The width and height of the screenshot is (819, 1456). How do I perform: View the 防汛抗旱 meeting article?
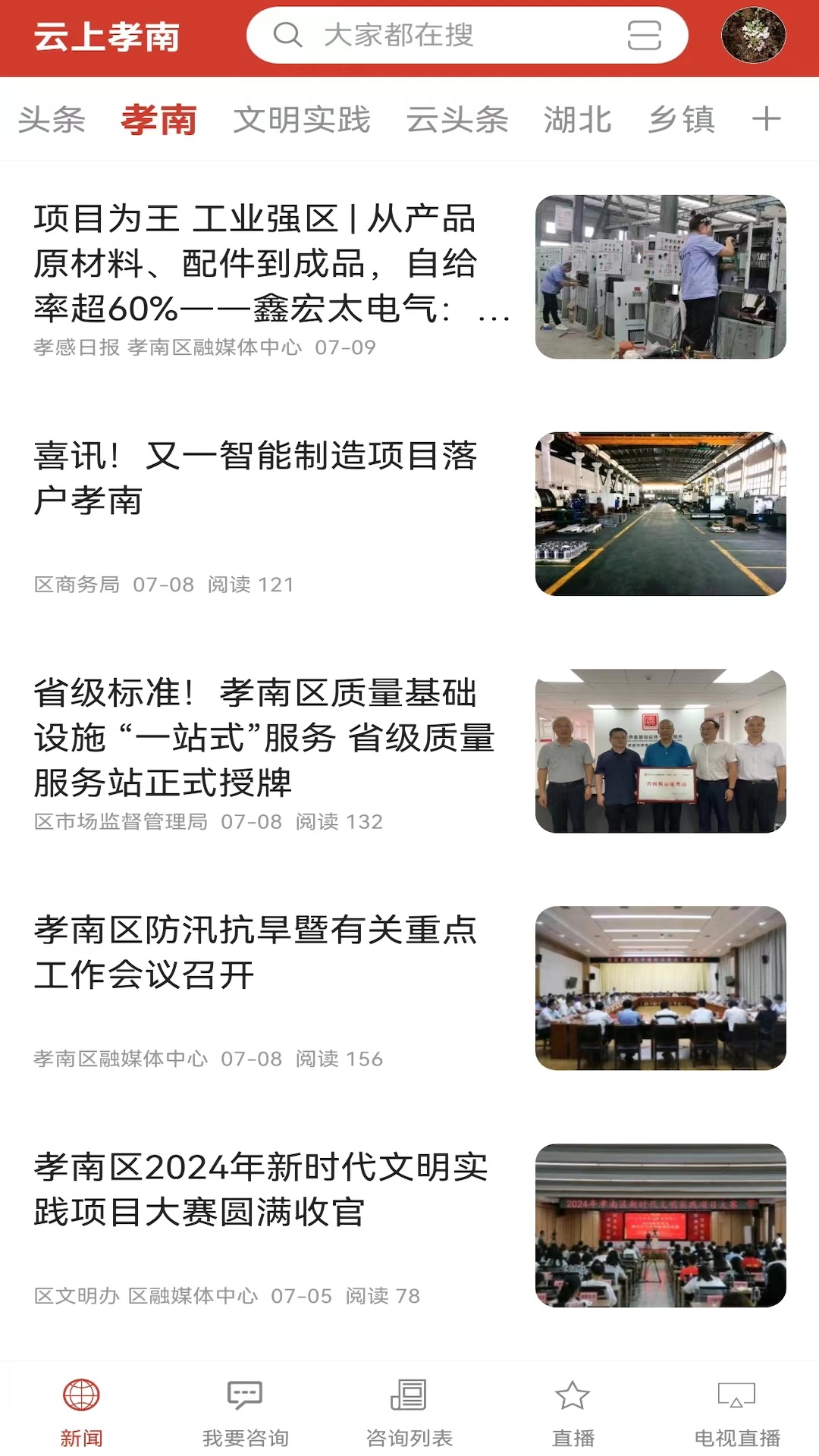(x=256, y=952)
